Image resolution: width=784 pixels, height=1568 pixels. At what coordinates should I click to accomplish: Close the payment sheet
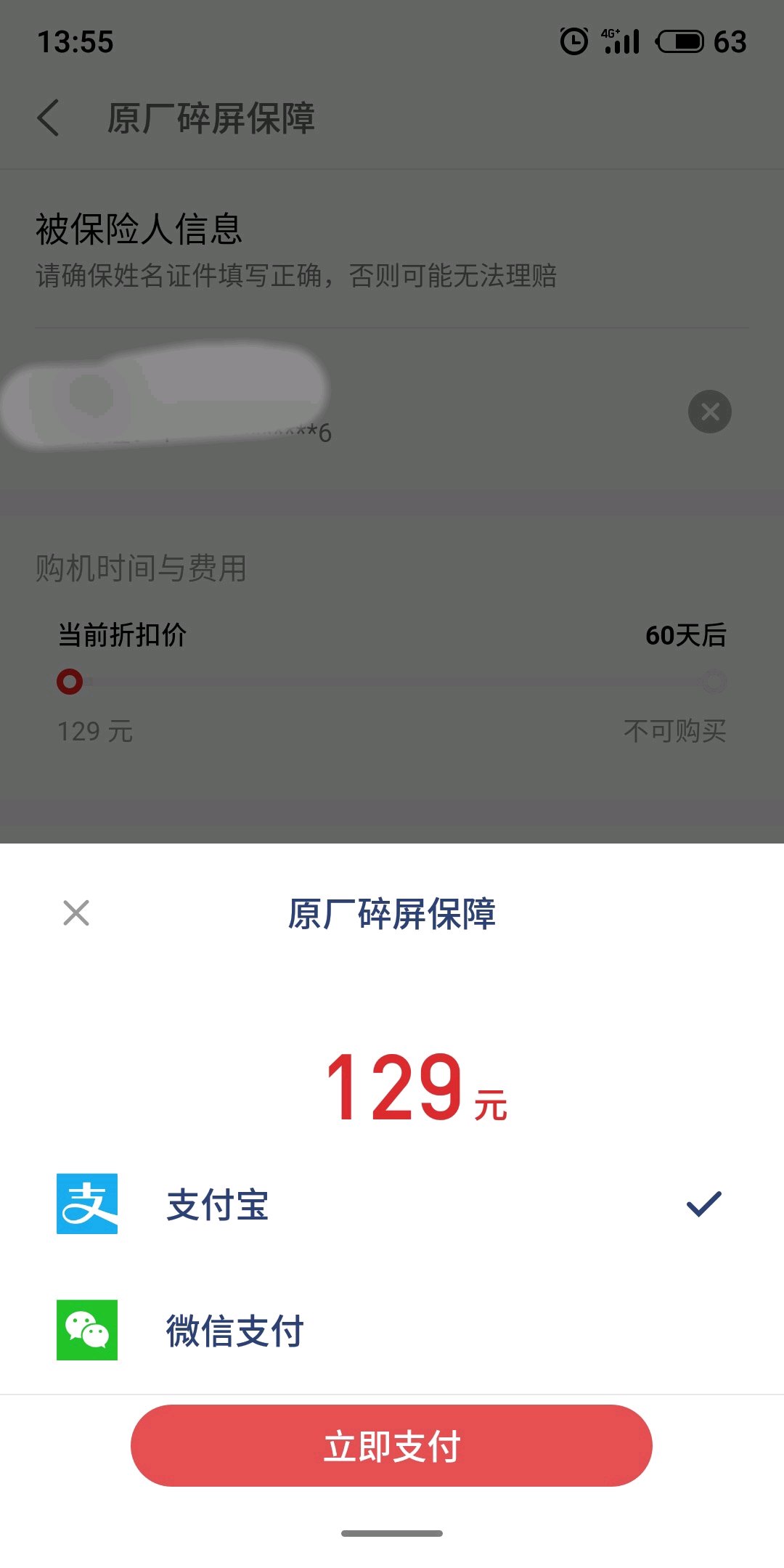tap(76, 913)
